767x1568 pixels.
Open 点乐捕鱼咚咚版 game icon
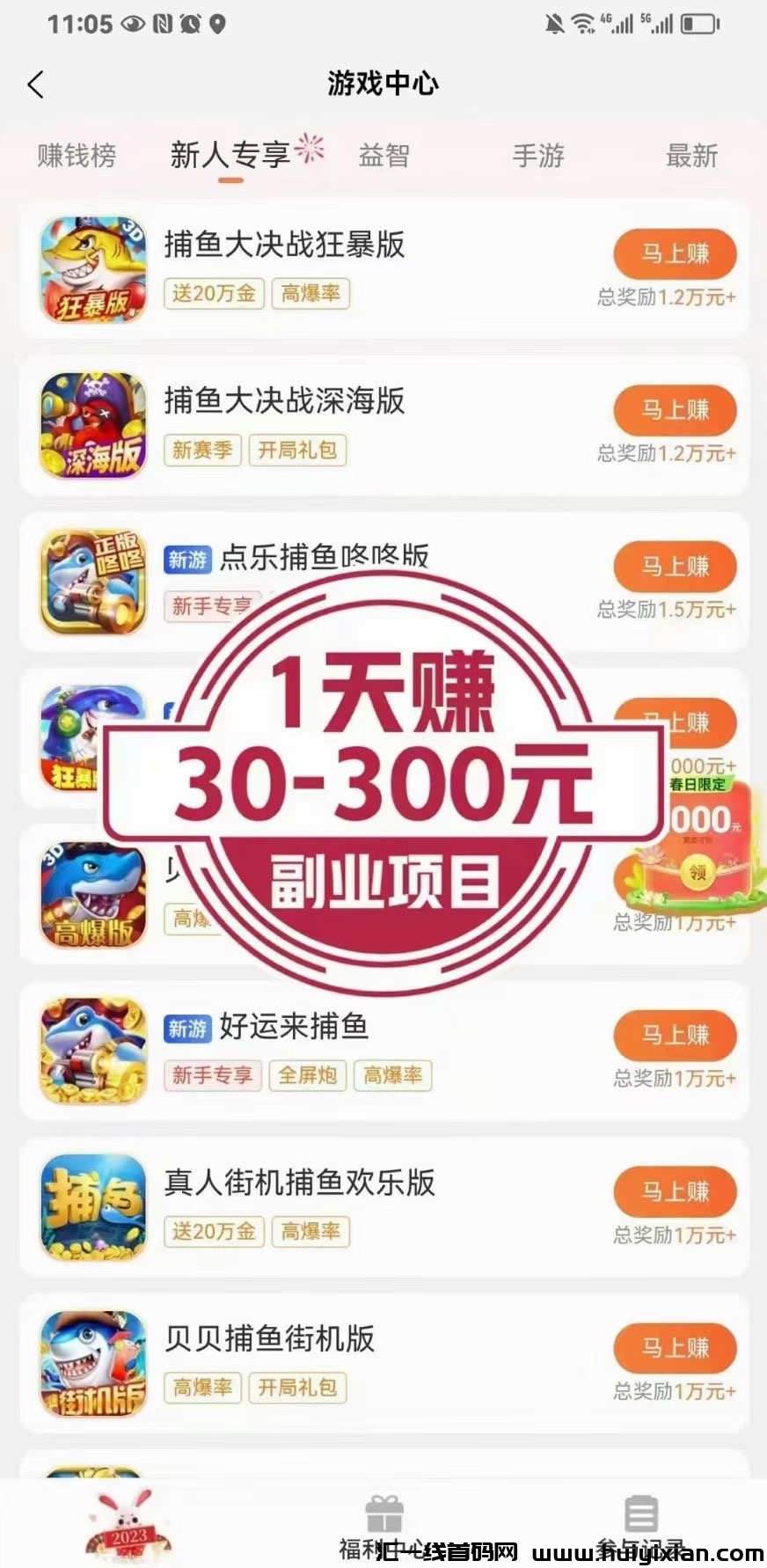click(x=92, y=581)
